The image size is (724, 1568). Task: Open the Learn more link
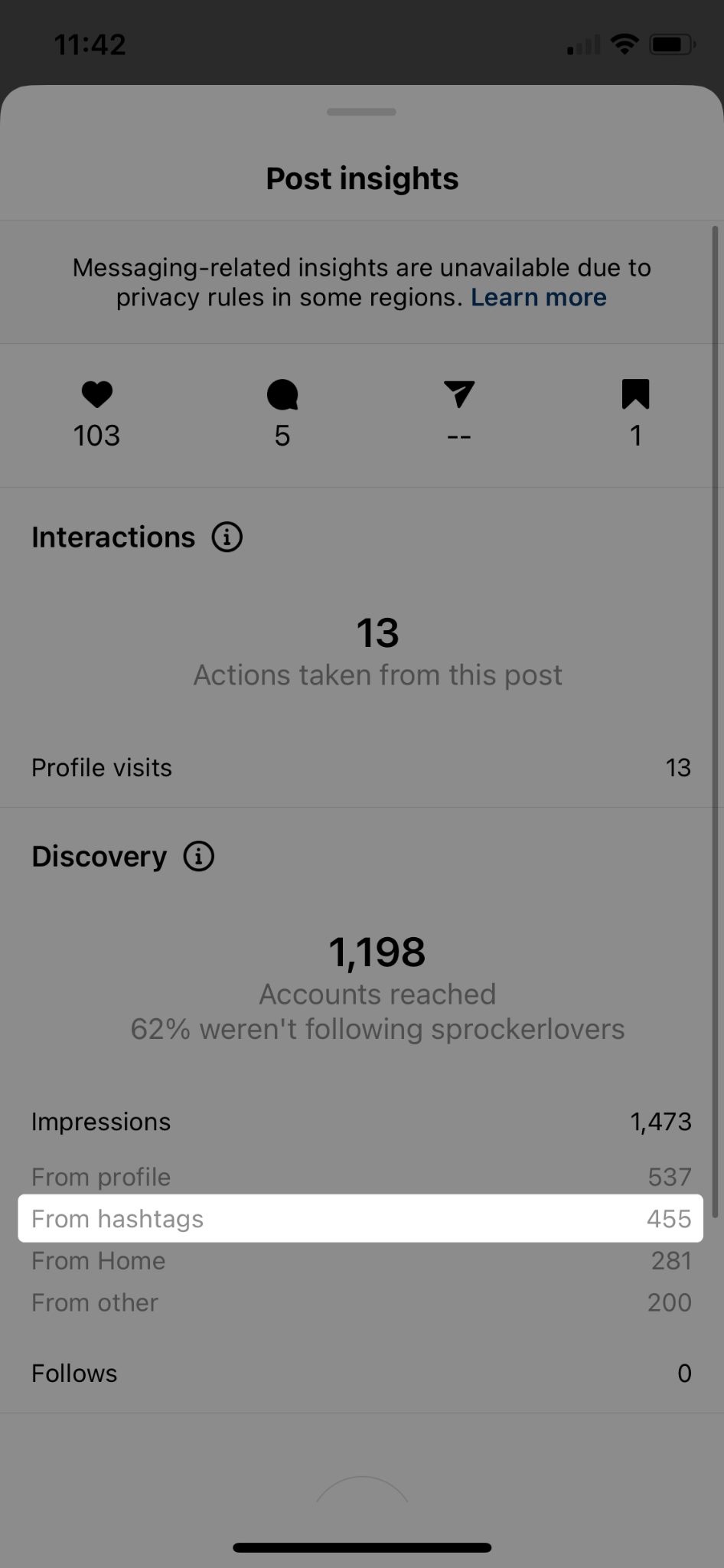[x=538, y=297]
